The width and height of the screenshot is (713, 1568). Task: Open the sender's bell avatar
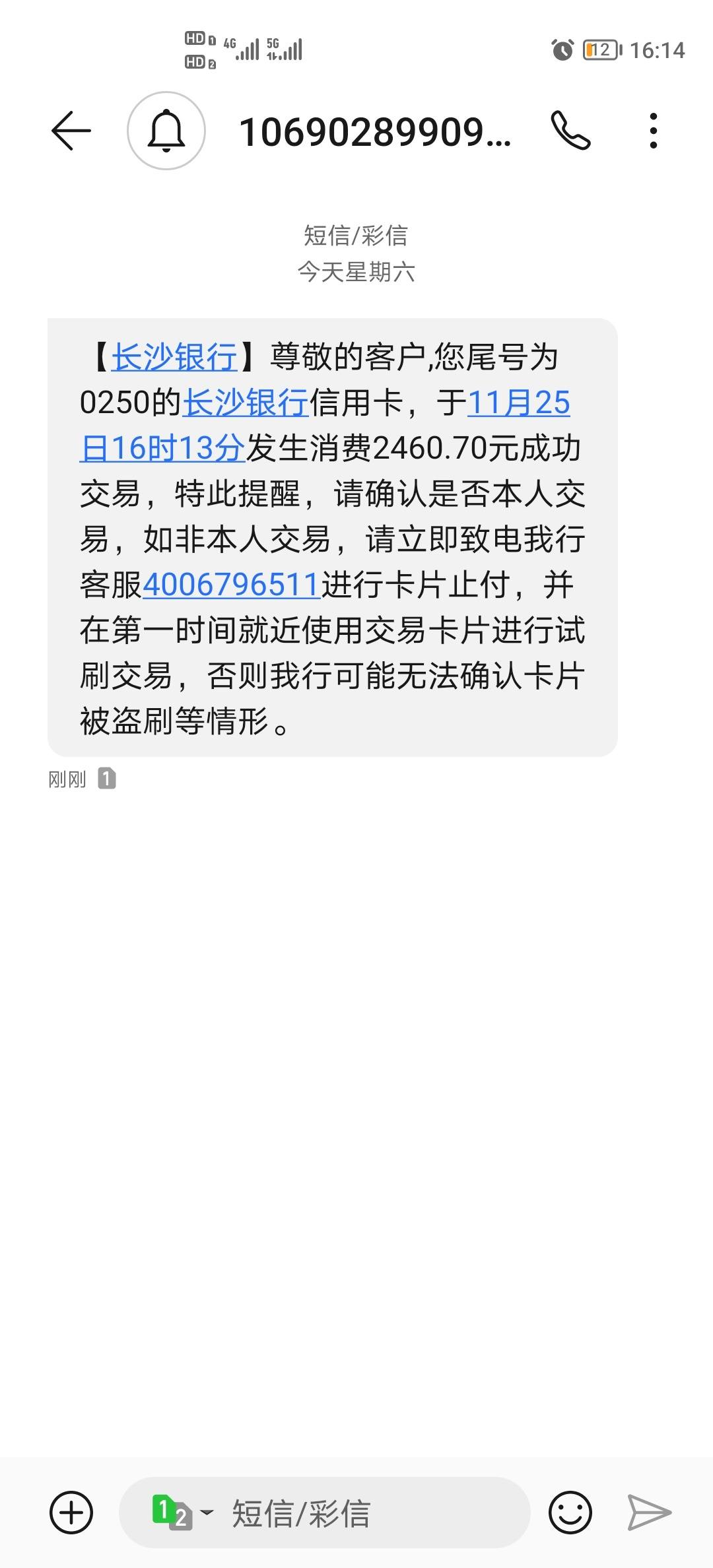[166, 131]
